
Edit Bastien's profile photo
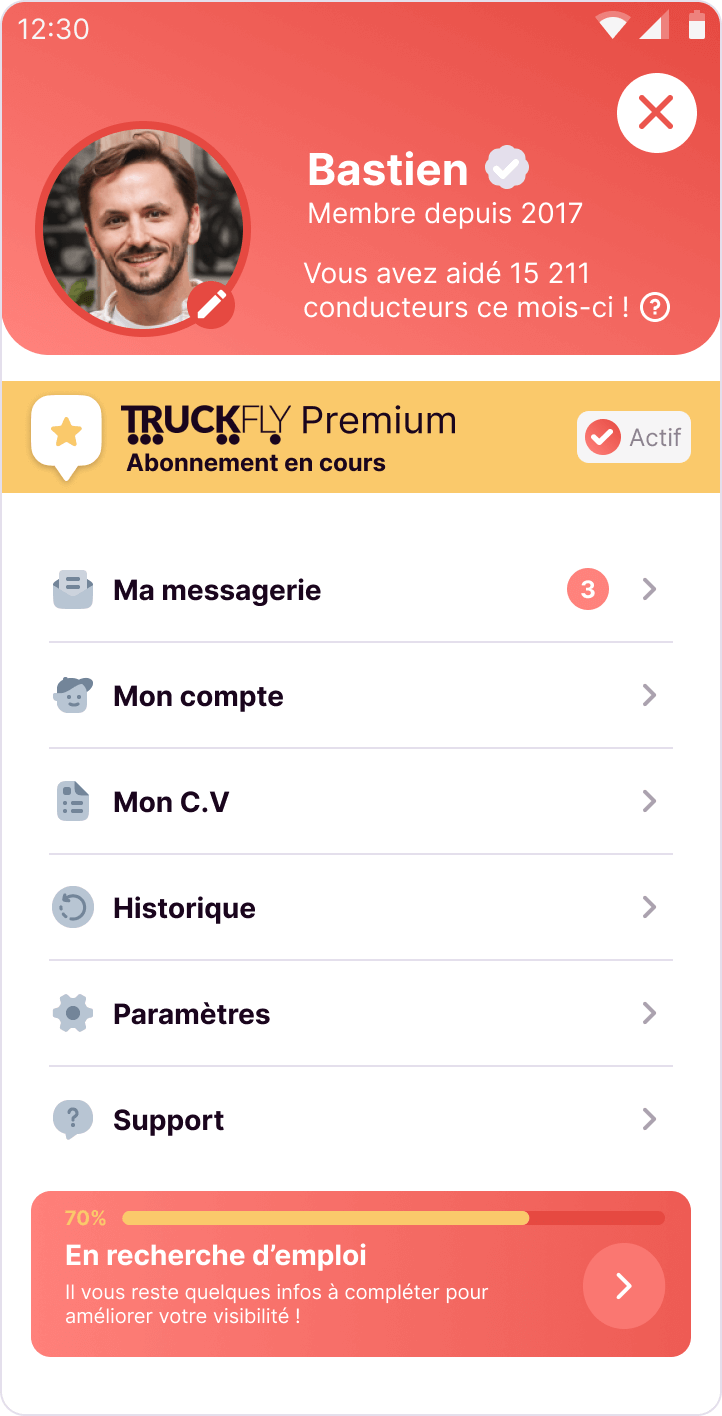click(211, 304)
